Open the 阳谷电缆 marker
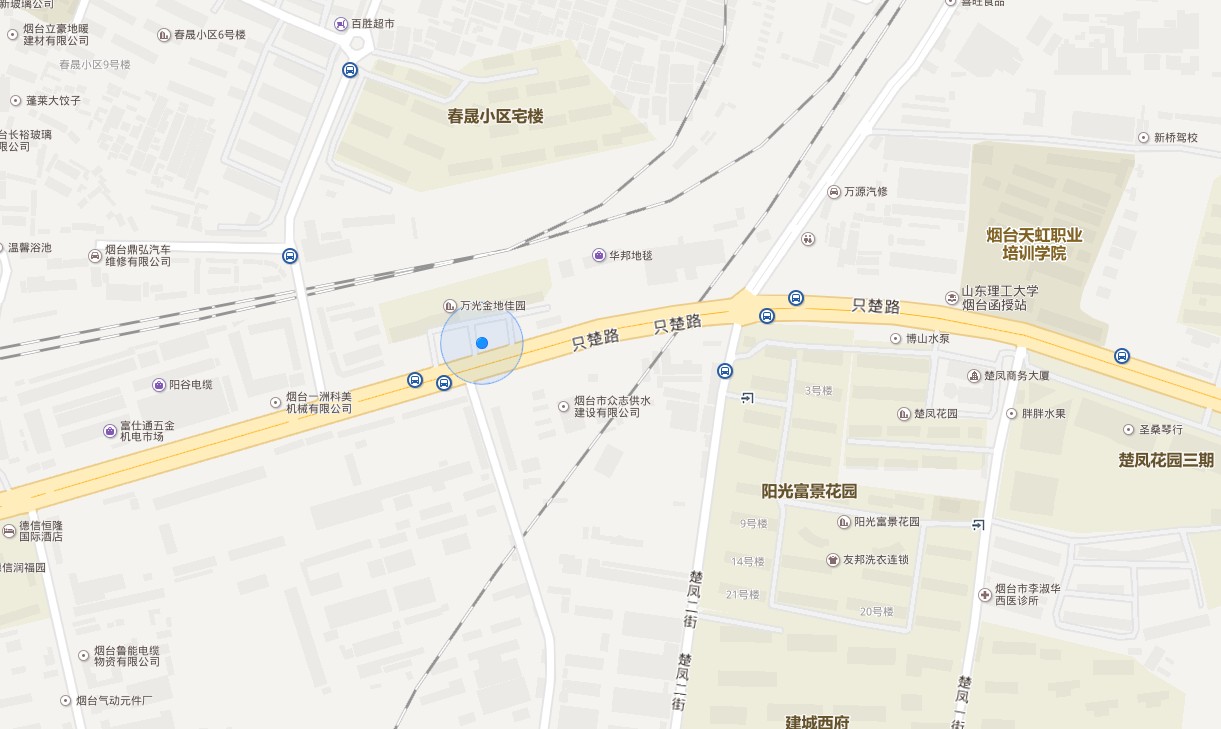The width and height of the screenshot is (1221, 729). pos(159,385)
